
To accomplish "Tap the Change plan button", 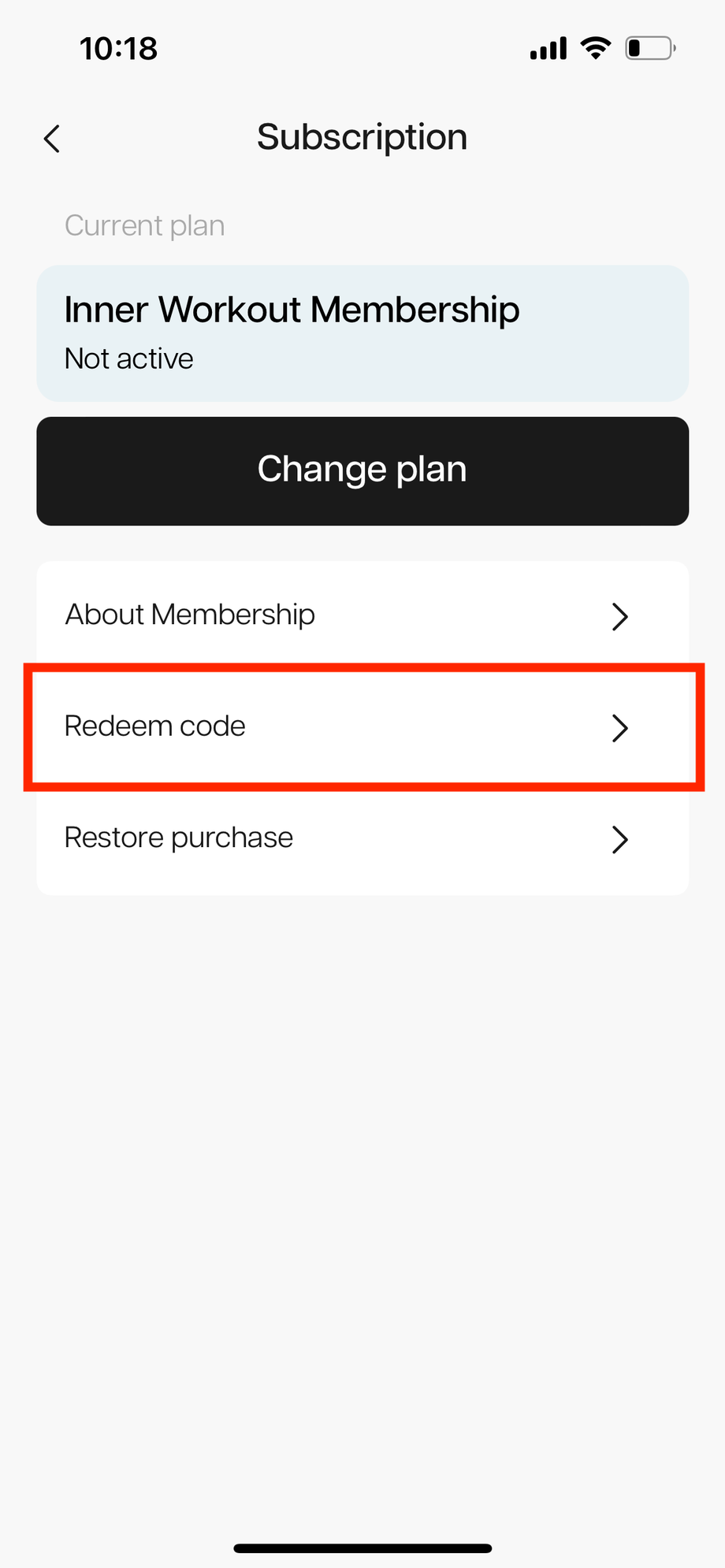I will pyautogui.click(x=362, y=471).
